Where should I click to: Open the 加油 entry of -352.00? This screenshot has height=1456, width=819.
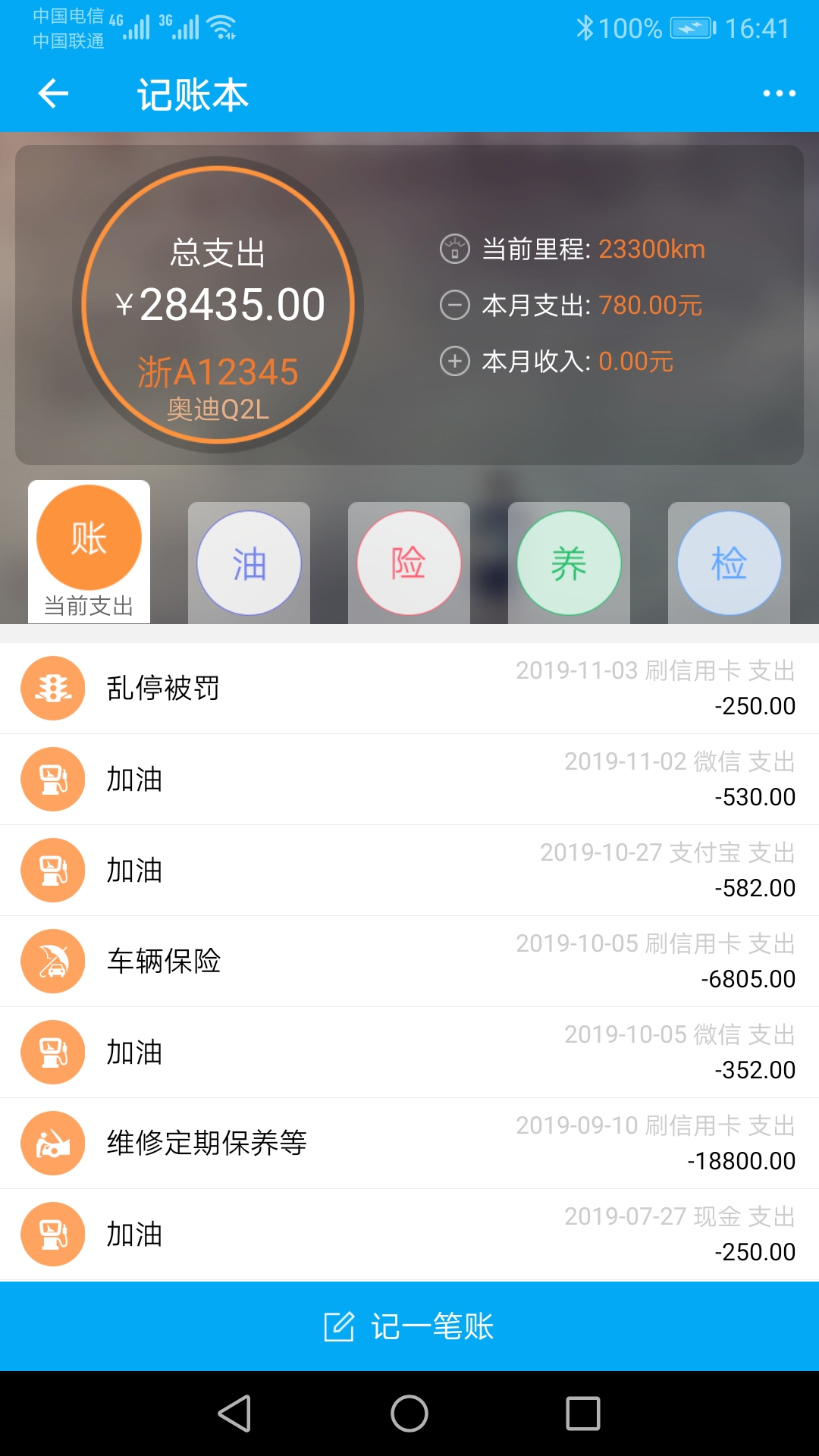coord(409,1053)
